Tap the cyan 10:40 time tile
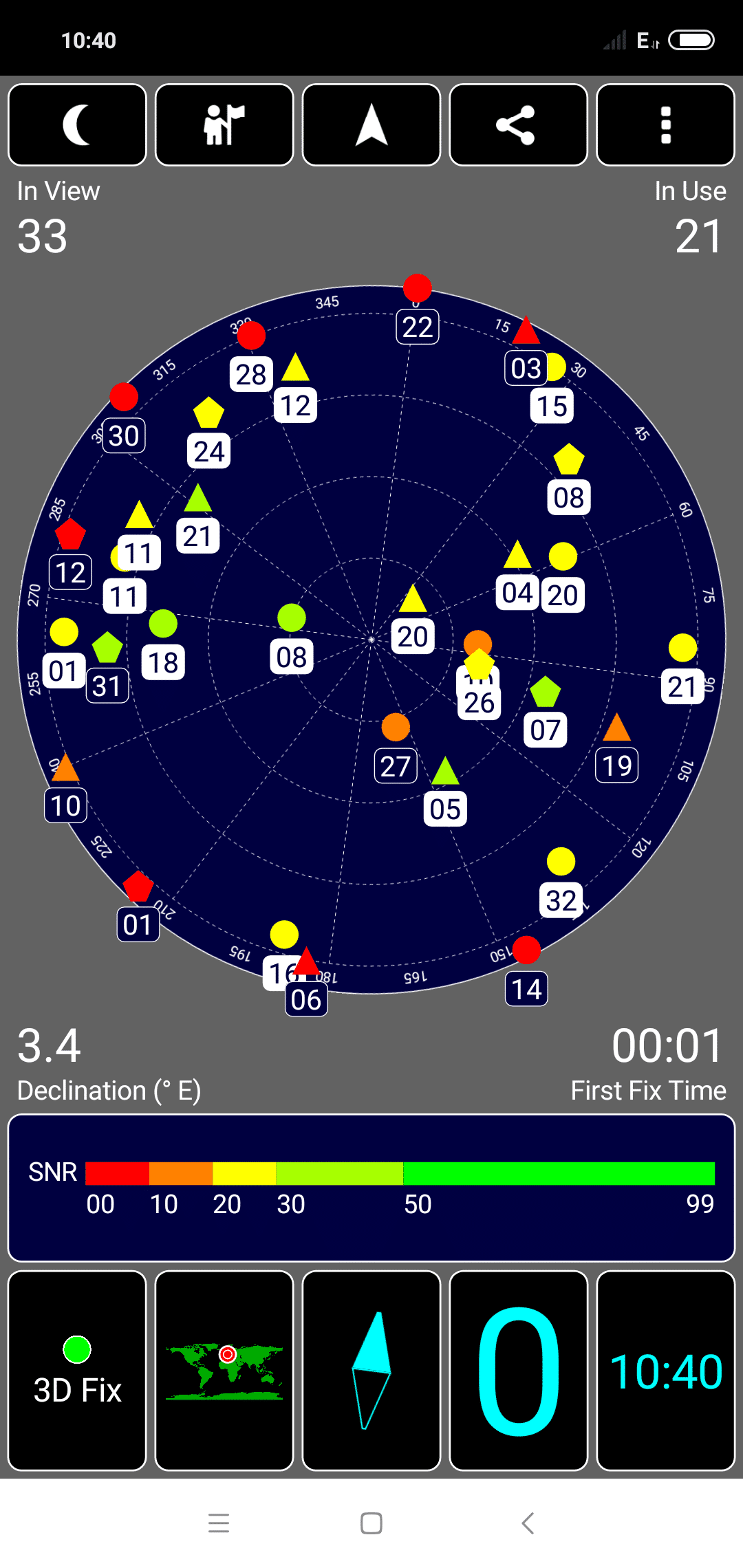 coord(666,1371)
